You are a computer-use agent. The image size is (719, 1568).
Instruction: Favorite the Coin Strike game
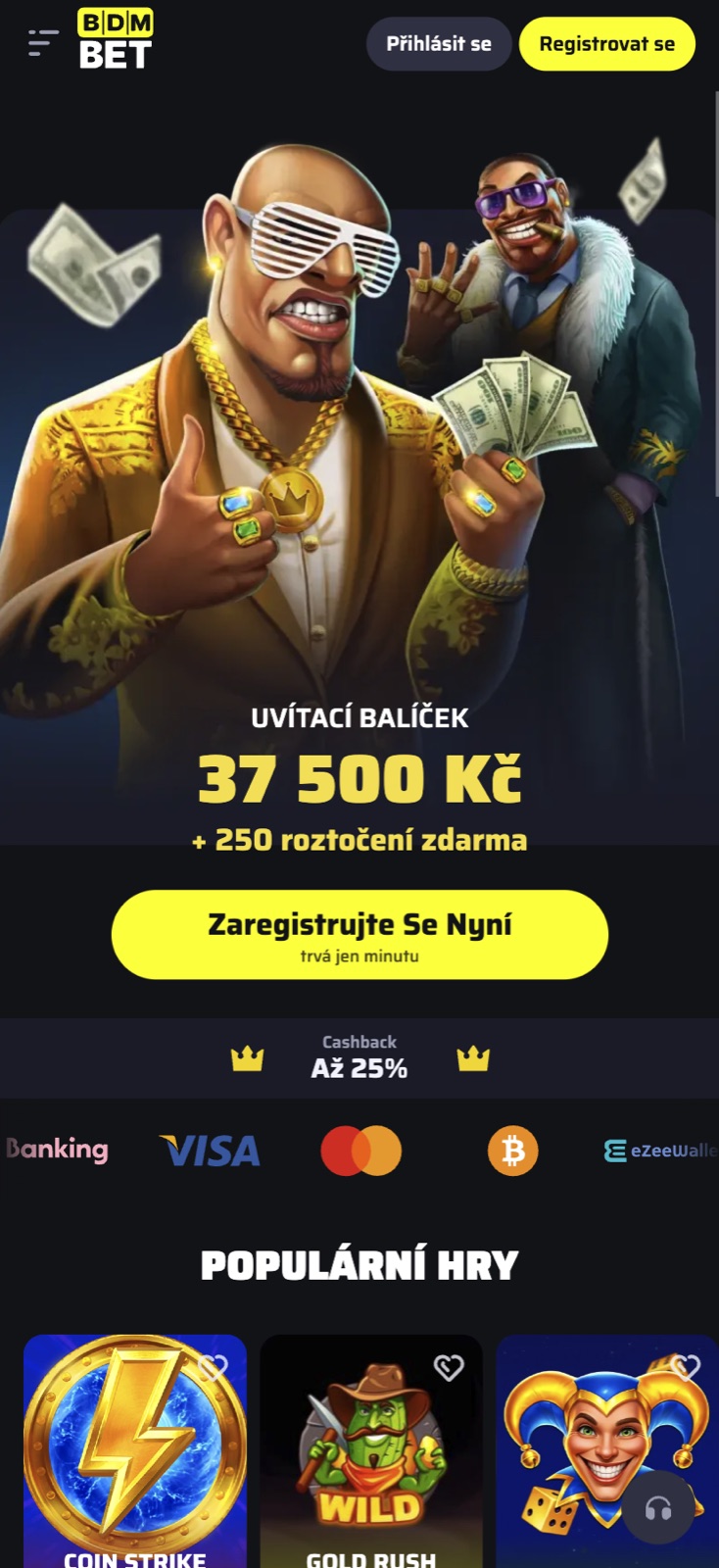pyautogui.click(x=213, y=1367)
